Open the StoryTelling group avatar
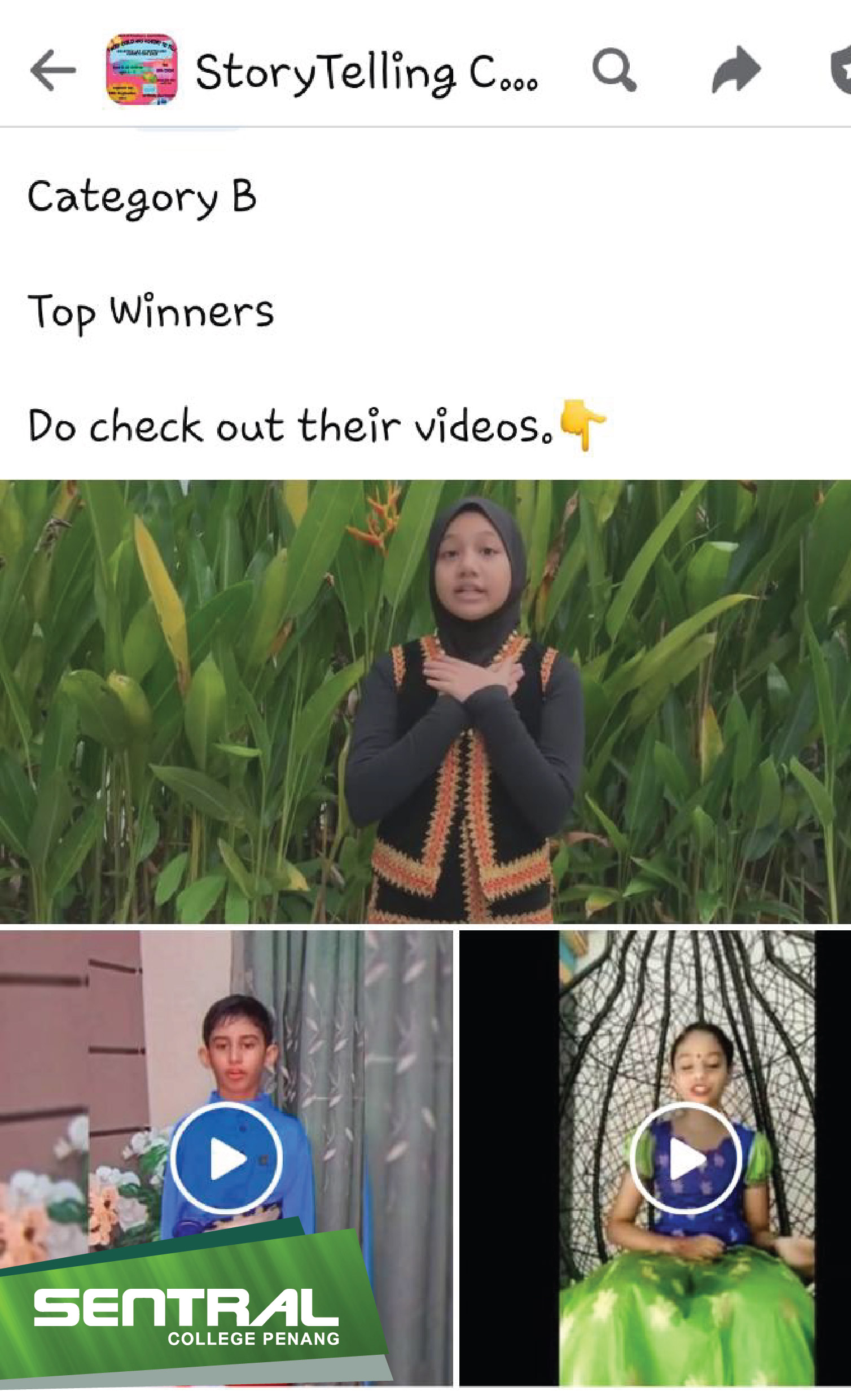The height and width of the screenshot is (1400, 851). pyautogui.click(x=142, y=69)
